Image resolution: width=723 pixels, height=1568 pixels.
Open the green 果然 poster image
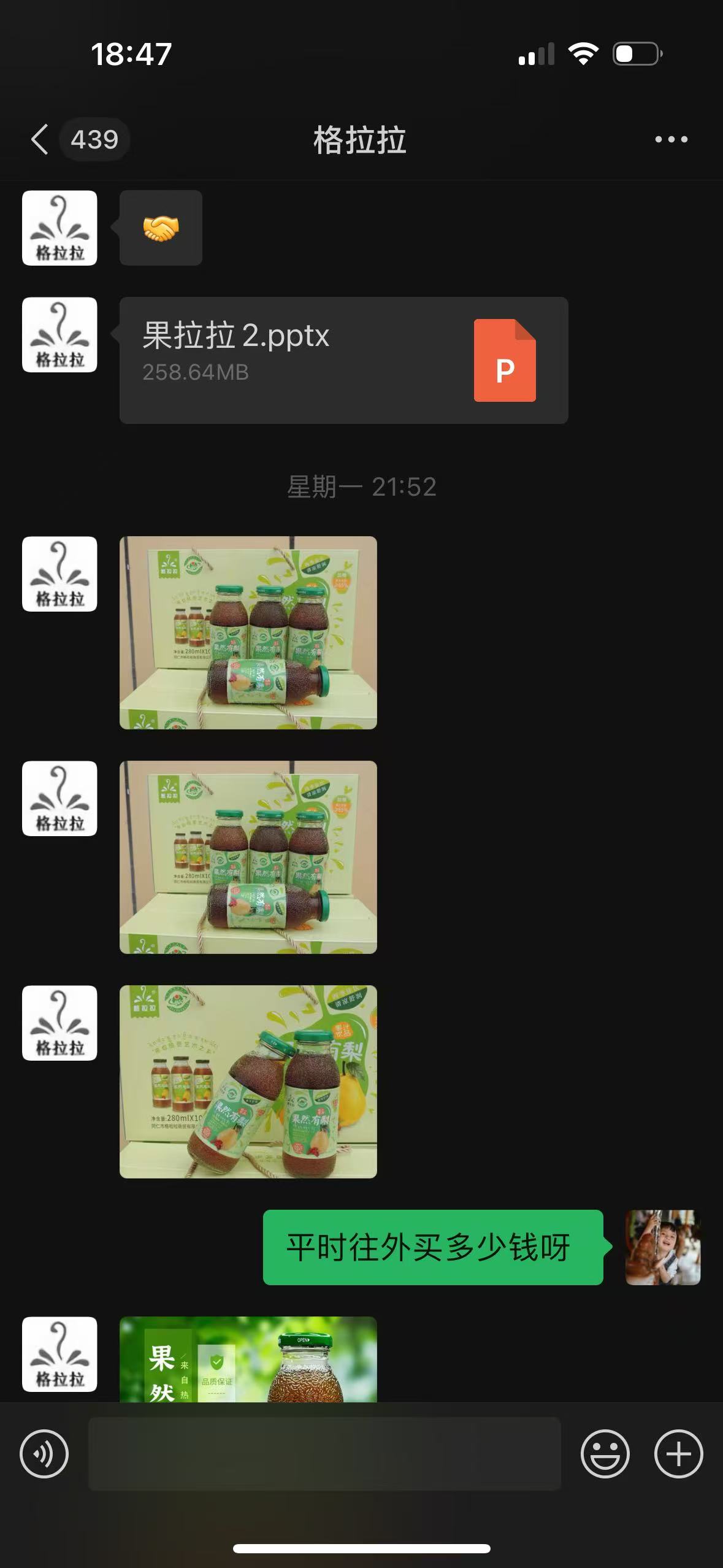coord(248,1359)
